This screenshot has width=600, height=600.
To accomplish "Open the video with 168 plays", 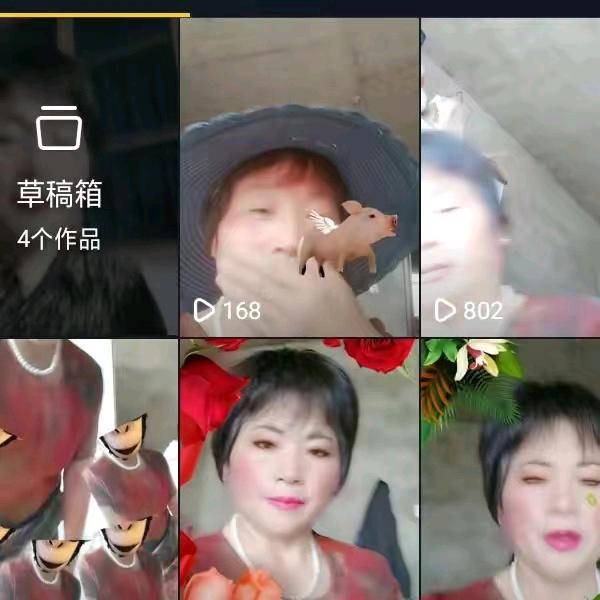I will (x=298, y=178).
